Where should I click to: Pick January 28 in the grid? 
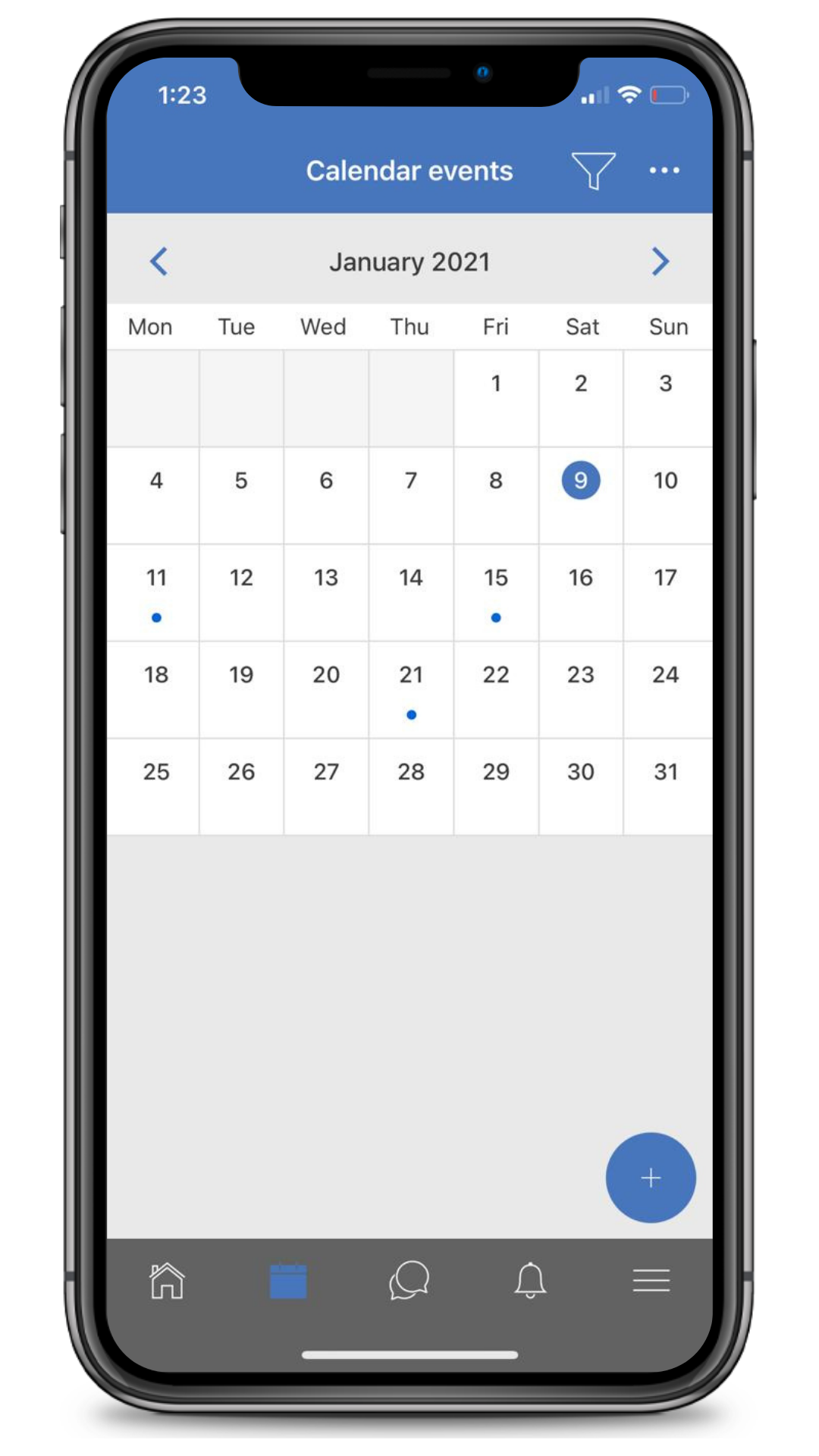411,786
